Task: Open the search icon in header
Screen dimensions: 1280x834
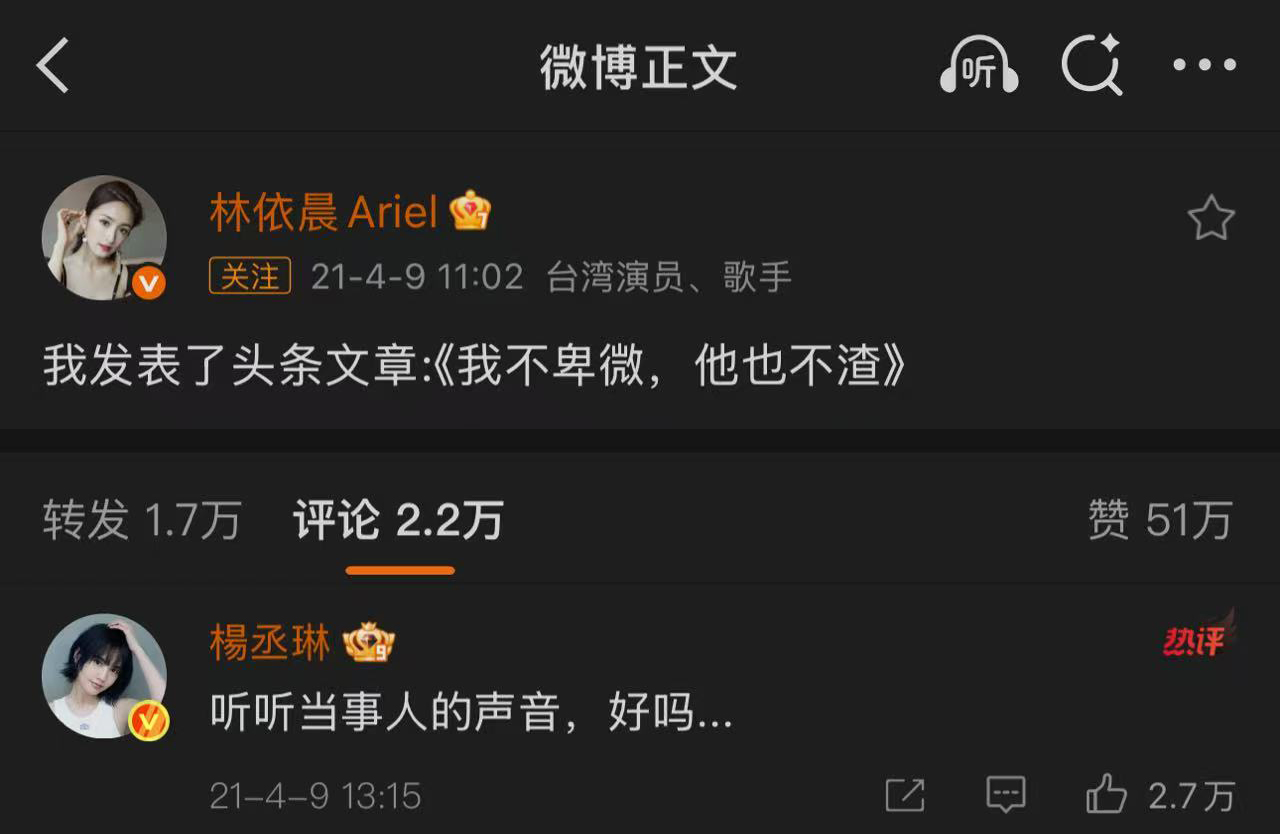Action: click(1091, 67)
